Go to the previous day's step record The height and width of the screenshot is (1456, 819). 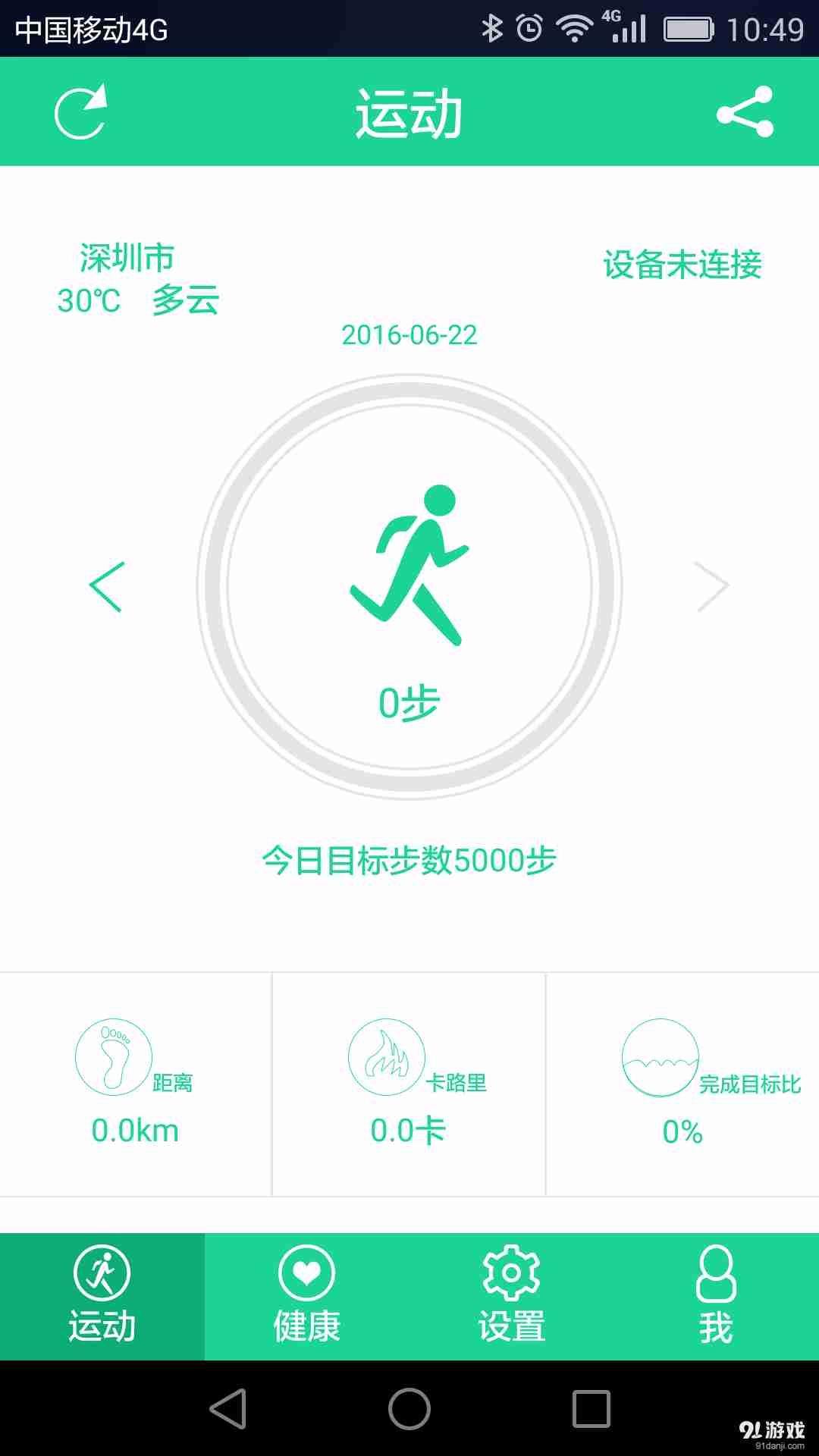pos(106,586)
